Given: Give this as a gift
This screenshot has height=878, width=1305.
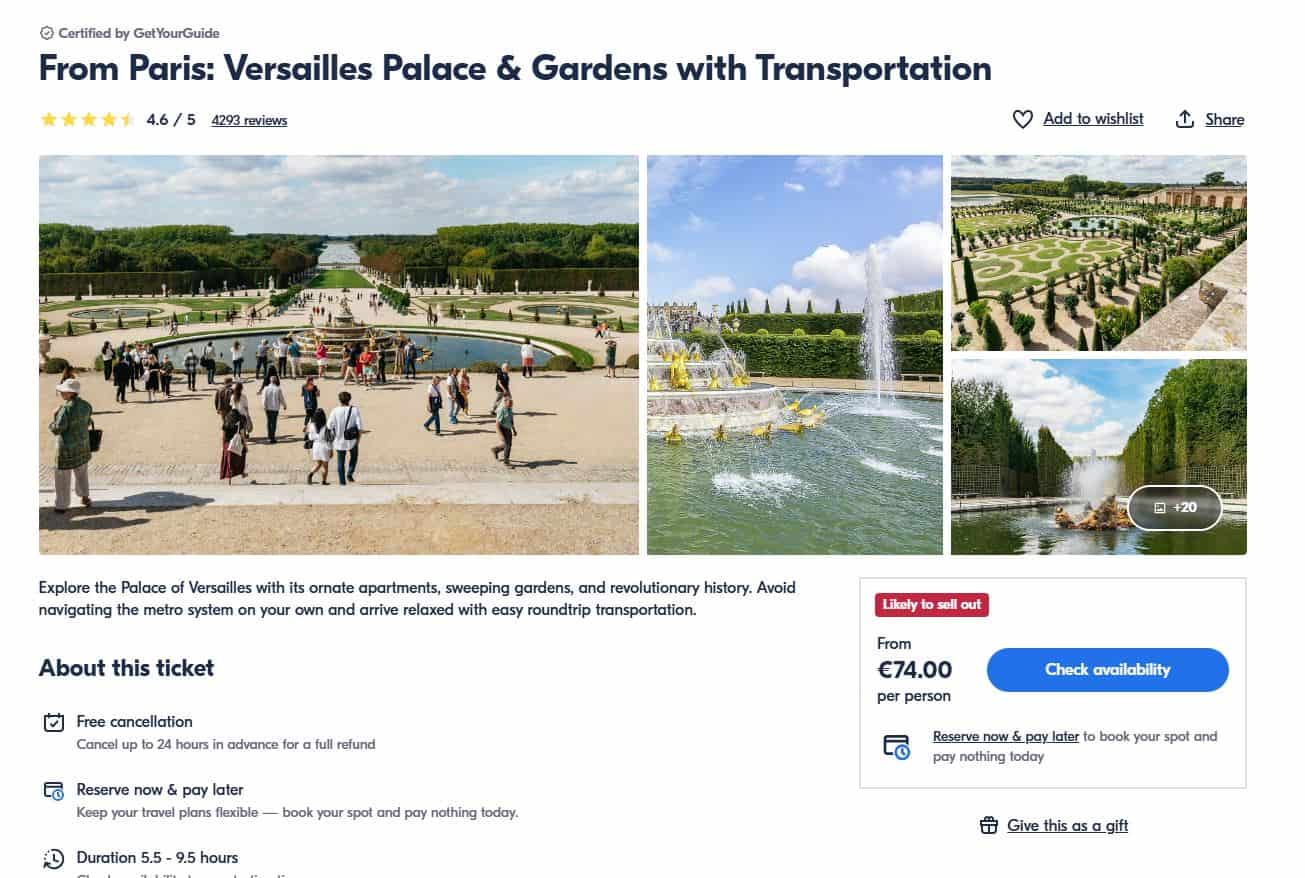Looking at the screenshot, I should tap(1067, 825).
